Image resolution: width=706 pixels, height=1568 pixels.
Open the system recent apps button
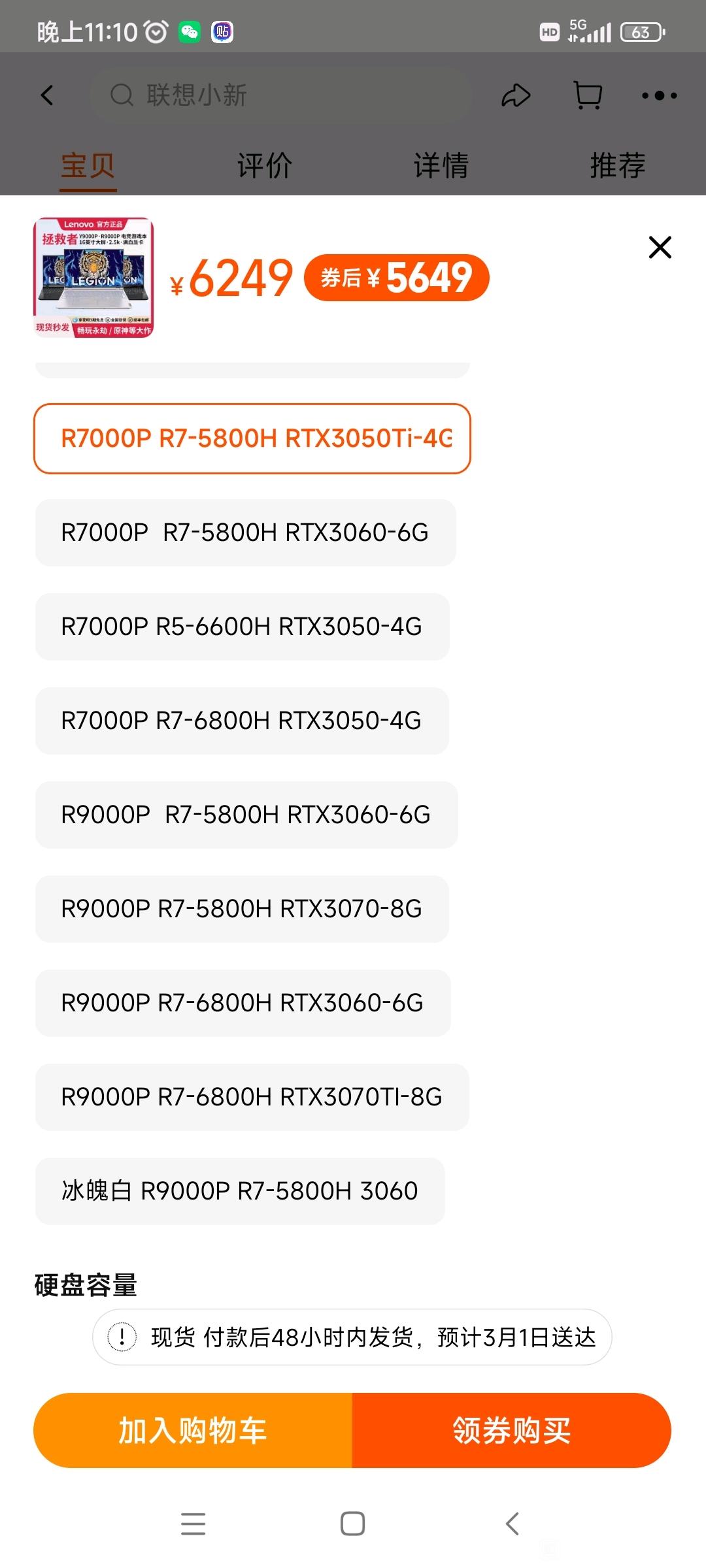coord(193,1524)
